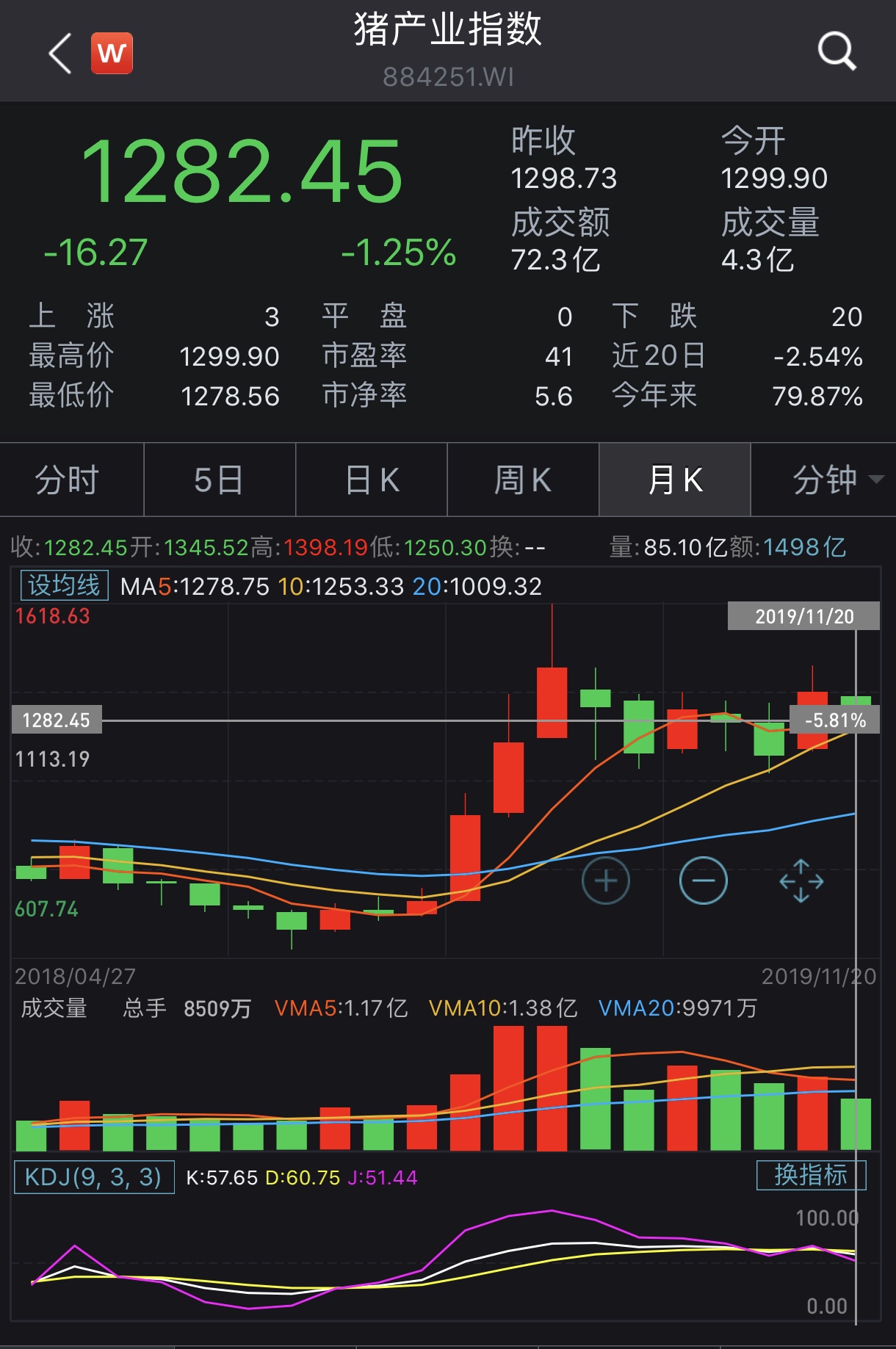This screenshot has width=896, height=1349.
Task: Tap the four-arrow move chart icon
Action: click(801, 880)
